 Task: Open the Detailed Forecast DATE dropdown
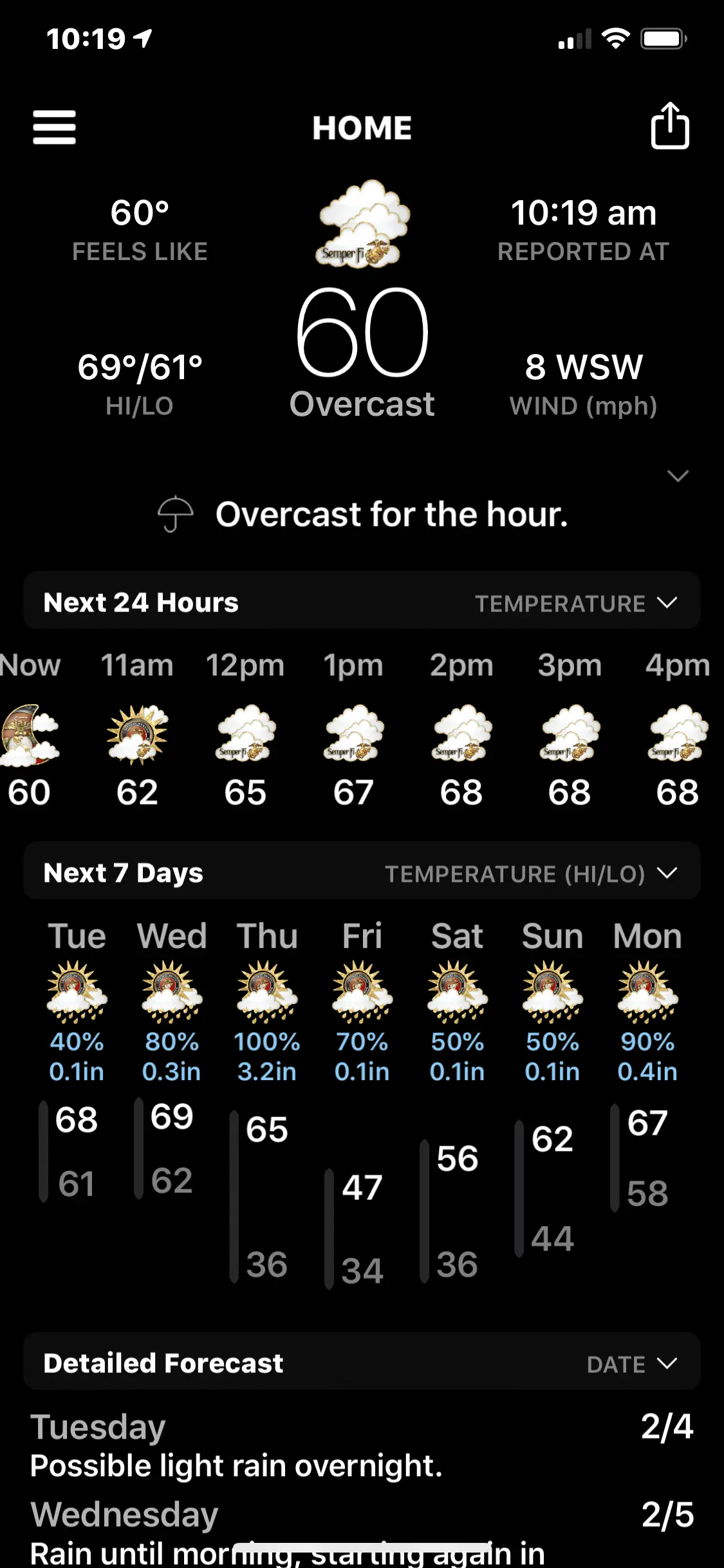click(631, 1364)
